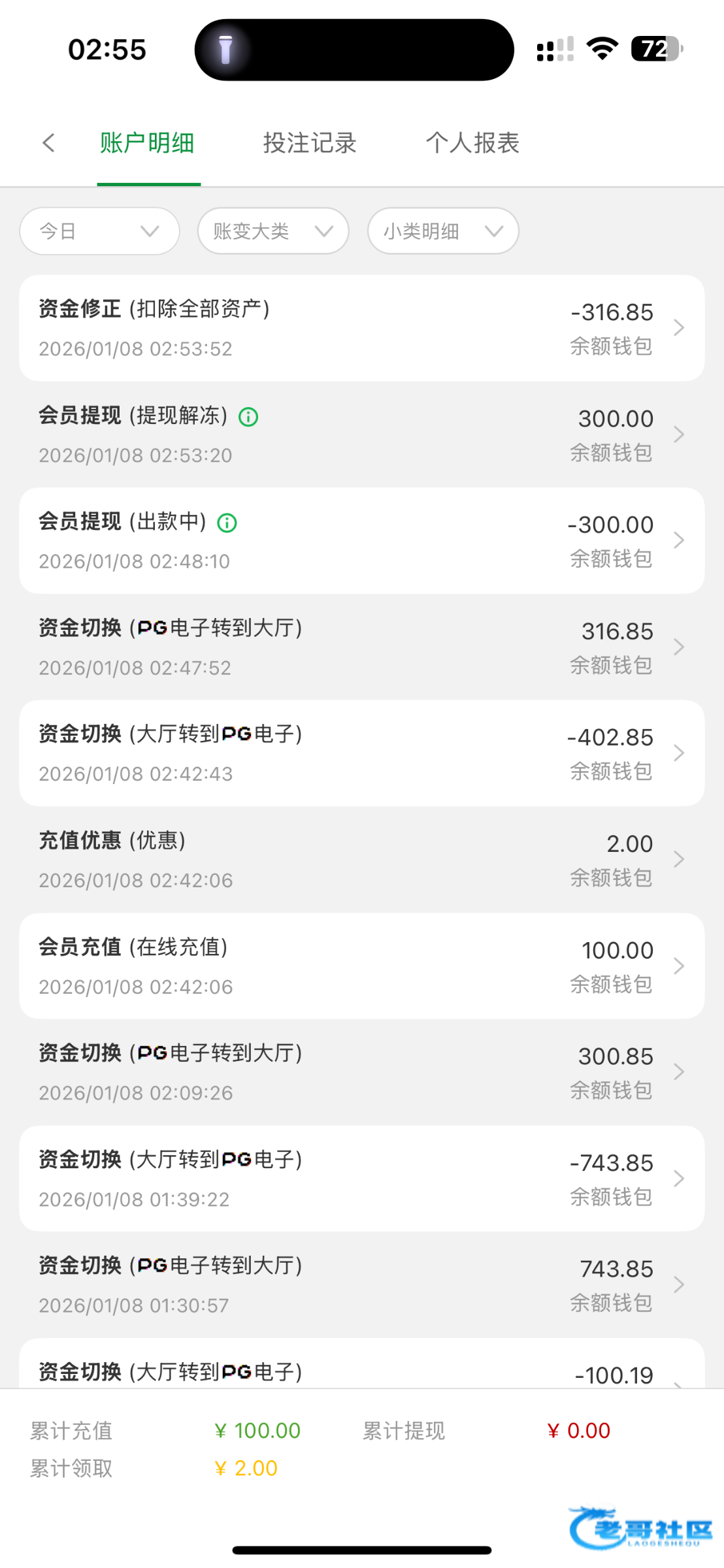
Task: Open the 资金修正 (扣除全部资产) record
Action: click(361, 328)
